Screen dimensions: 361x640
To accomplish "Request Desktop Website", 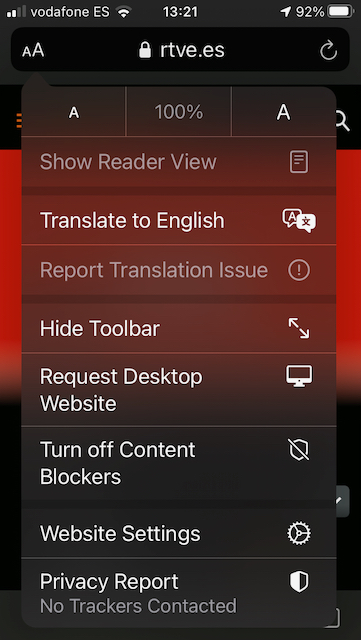I will (x=179, y=390).
